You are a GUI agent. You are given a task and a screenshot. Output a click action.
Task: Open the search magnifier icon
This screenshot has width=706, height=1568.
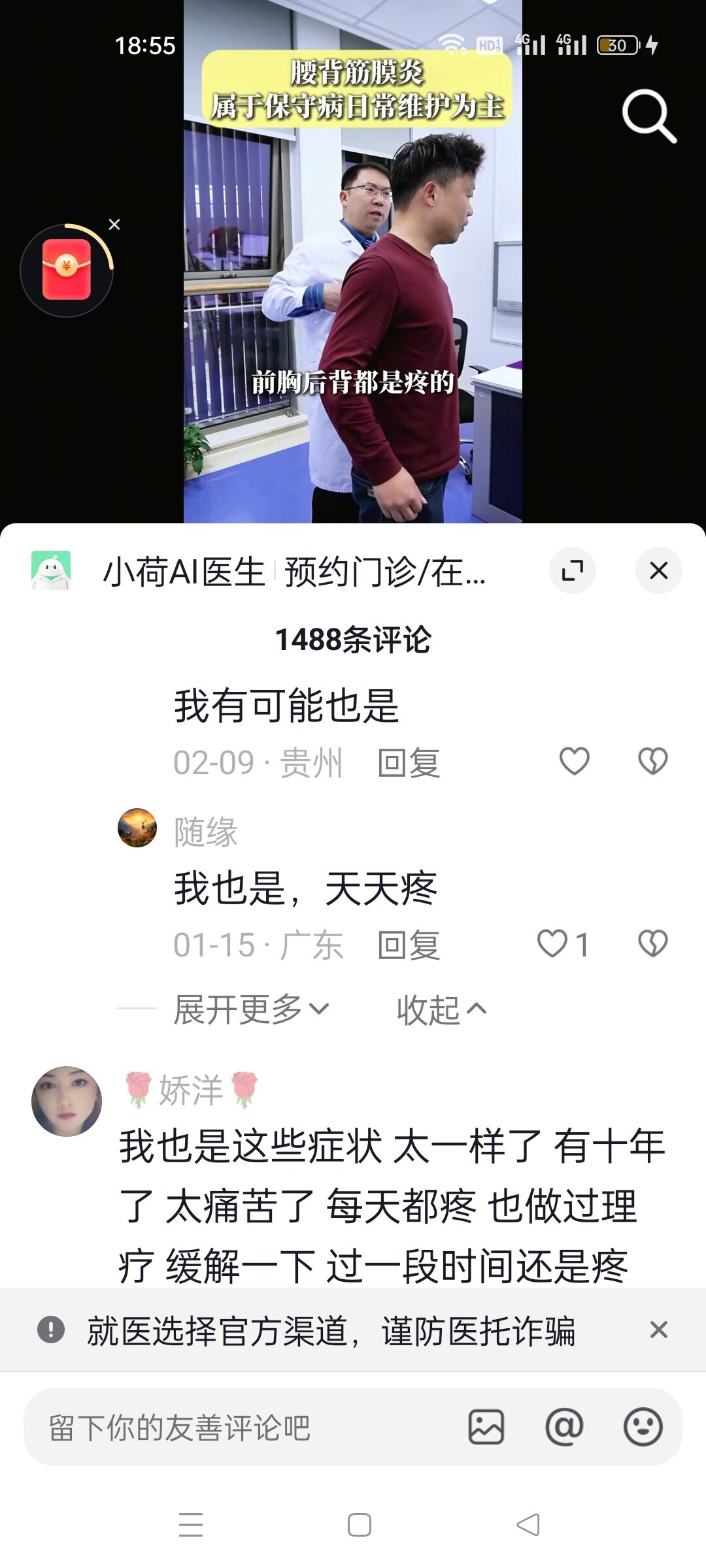648,116
